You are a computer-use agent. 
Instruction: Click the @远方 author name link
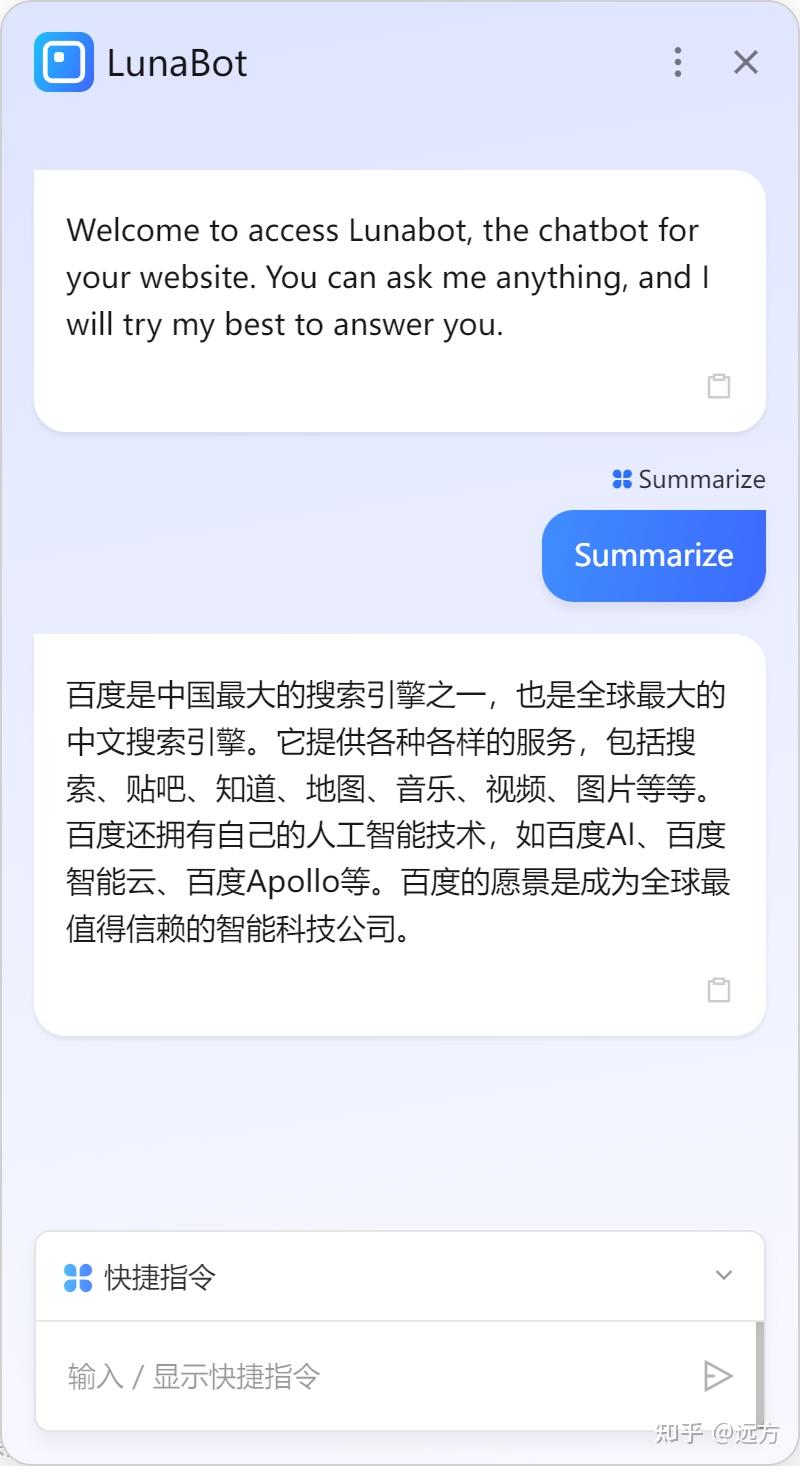tap(744, 1433)
